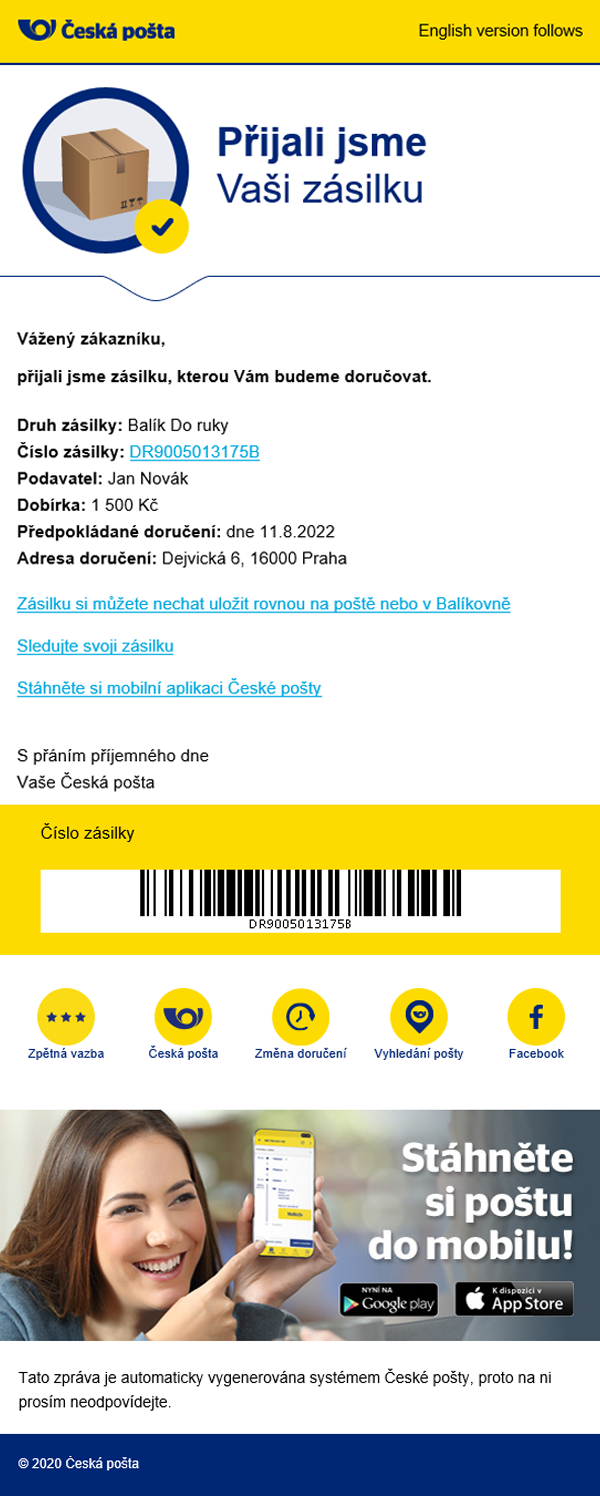Get the app on Google Play
This screenshot has height=1496, width=600.
pos(389,1300)
